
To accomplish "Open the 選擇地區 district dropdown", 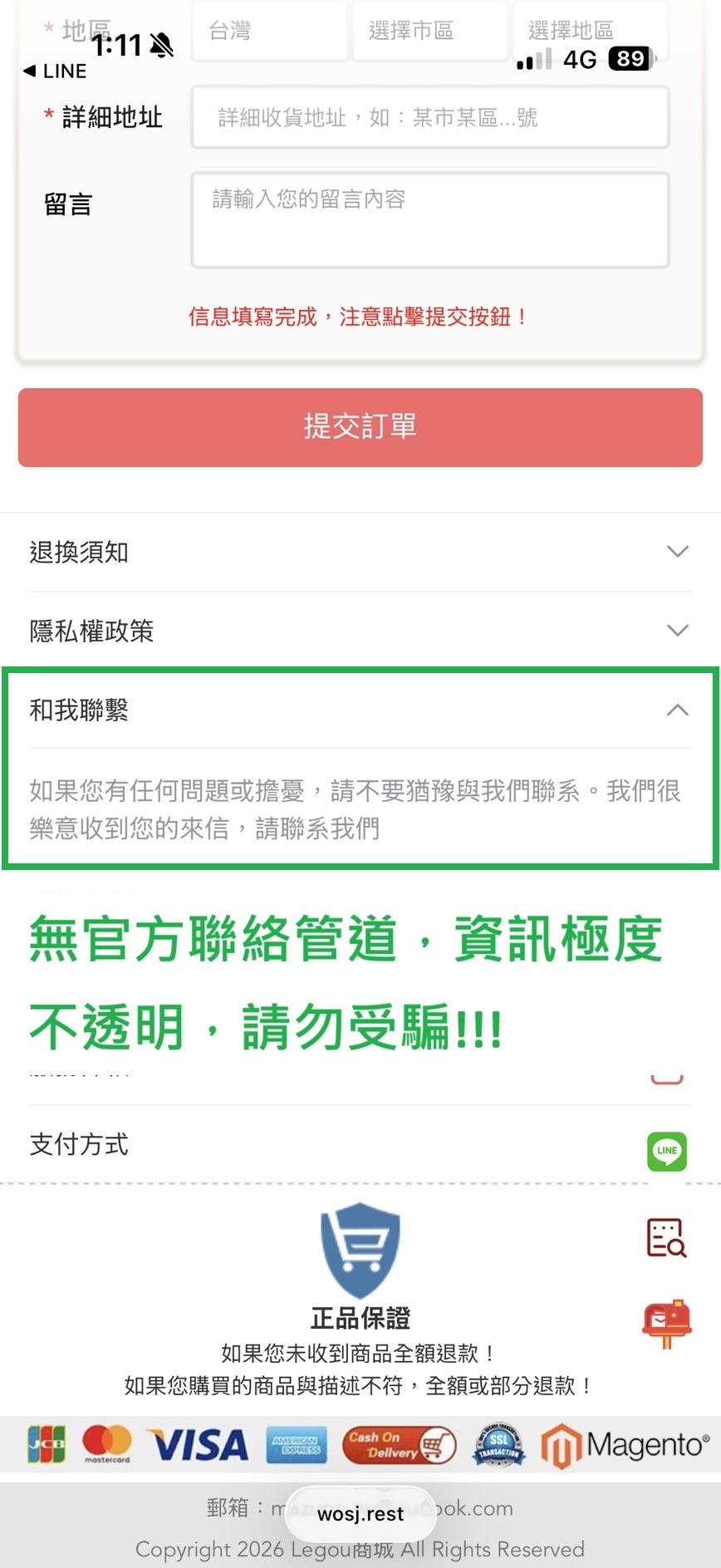I will point(590,31).
